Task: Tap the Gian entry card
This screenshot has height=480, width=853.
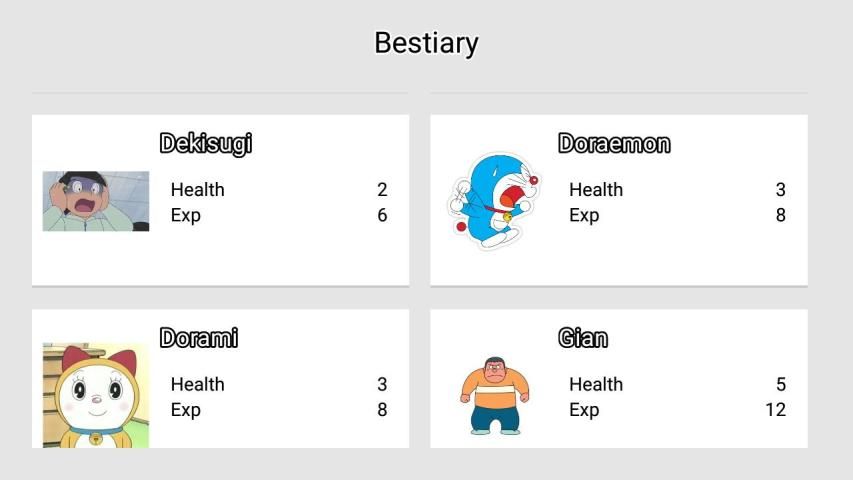Action: pyautogui.click(x=618, y=380)
